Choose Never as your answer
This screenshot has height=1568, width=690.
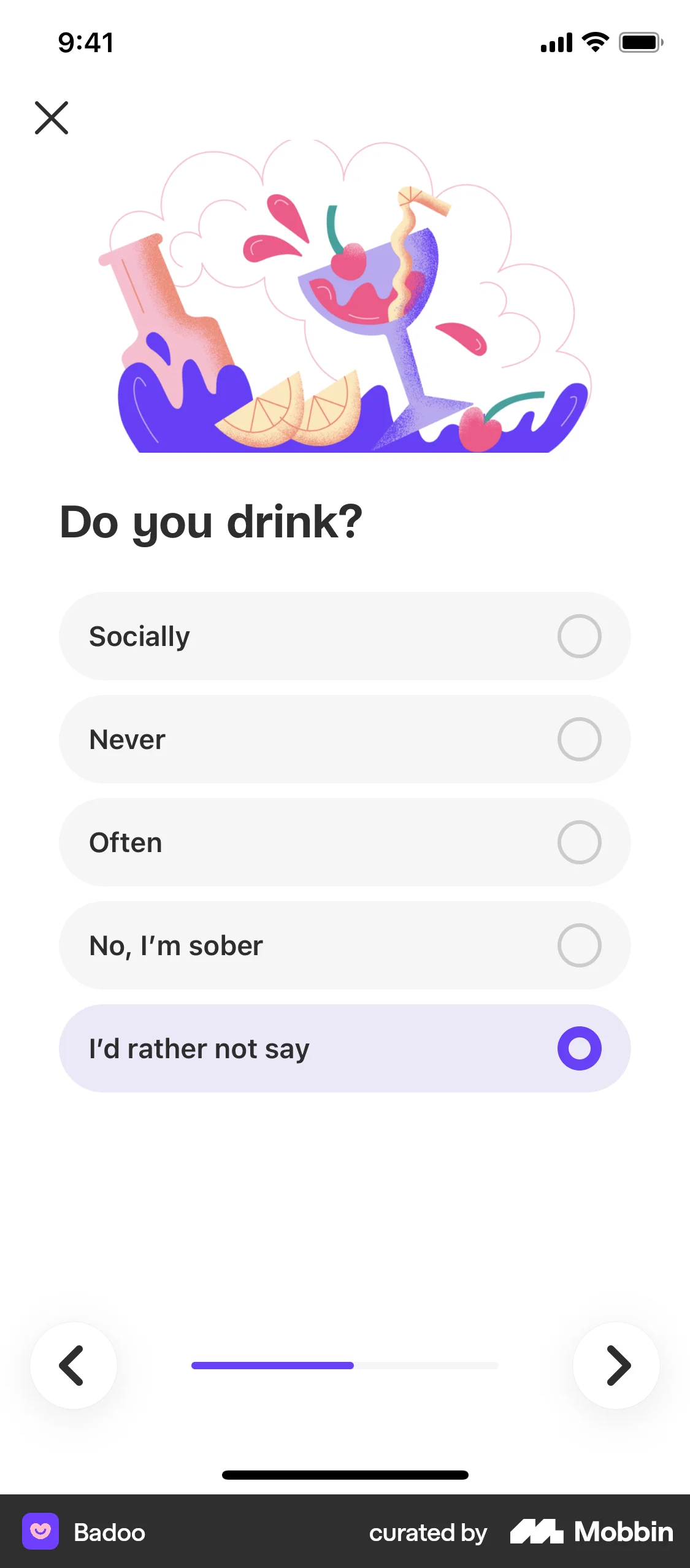click(x=345, y=739)
